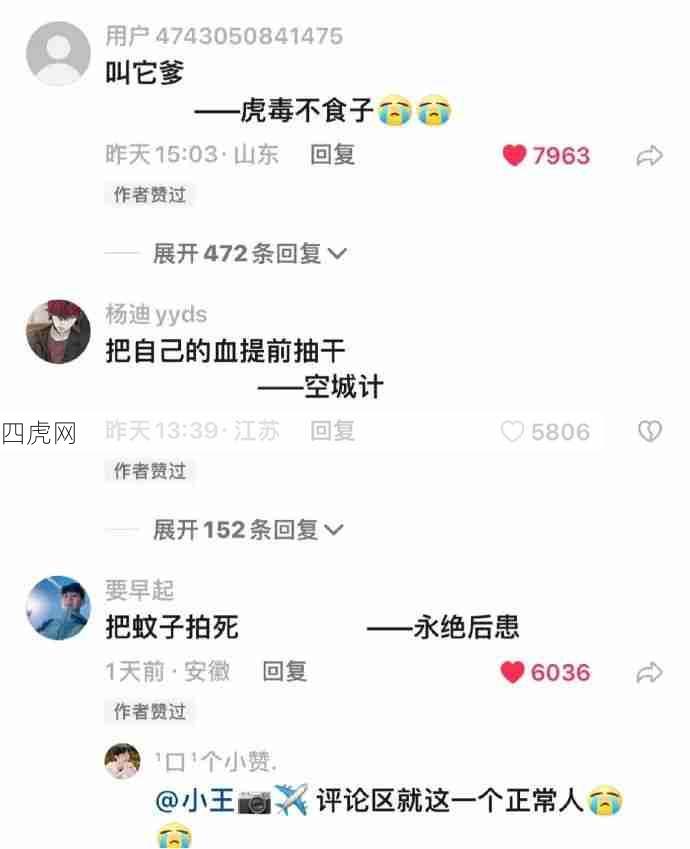This screenshot has width=690, height=849.
Task: Open 用户4743050841475's profile avatar
Action: (58, 53)
